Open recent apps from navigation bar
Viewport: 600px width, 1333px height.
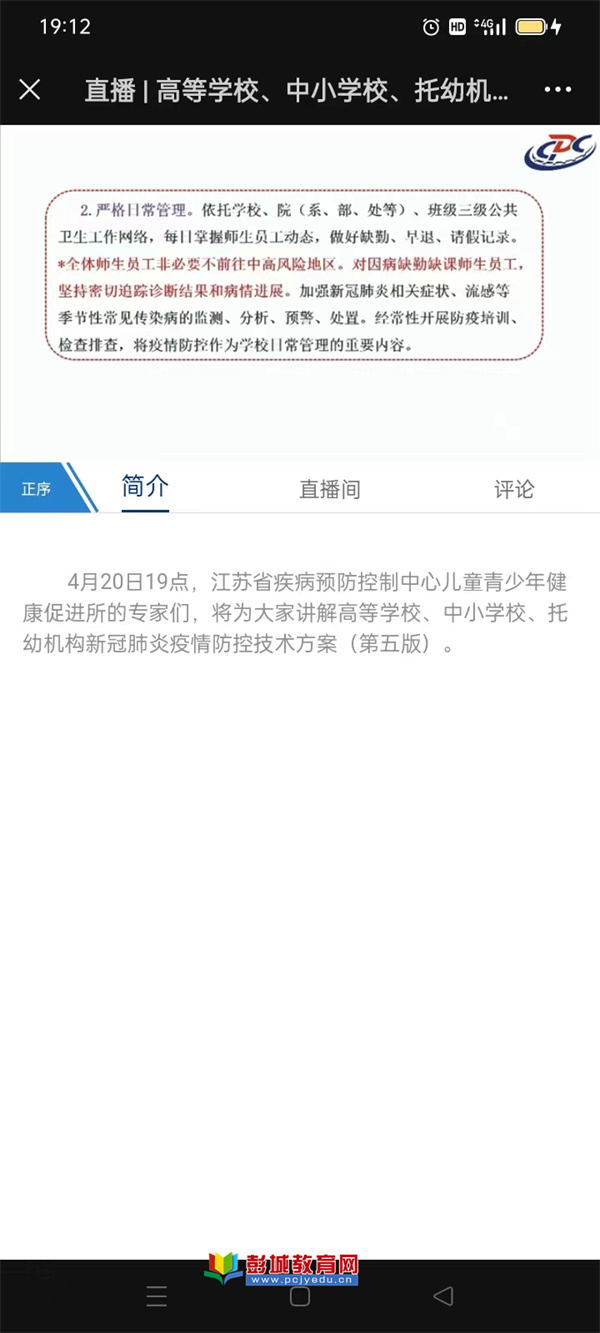coord(157,1297)
